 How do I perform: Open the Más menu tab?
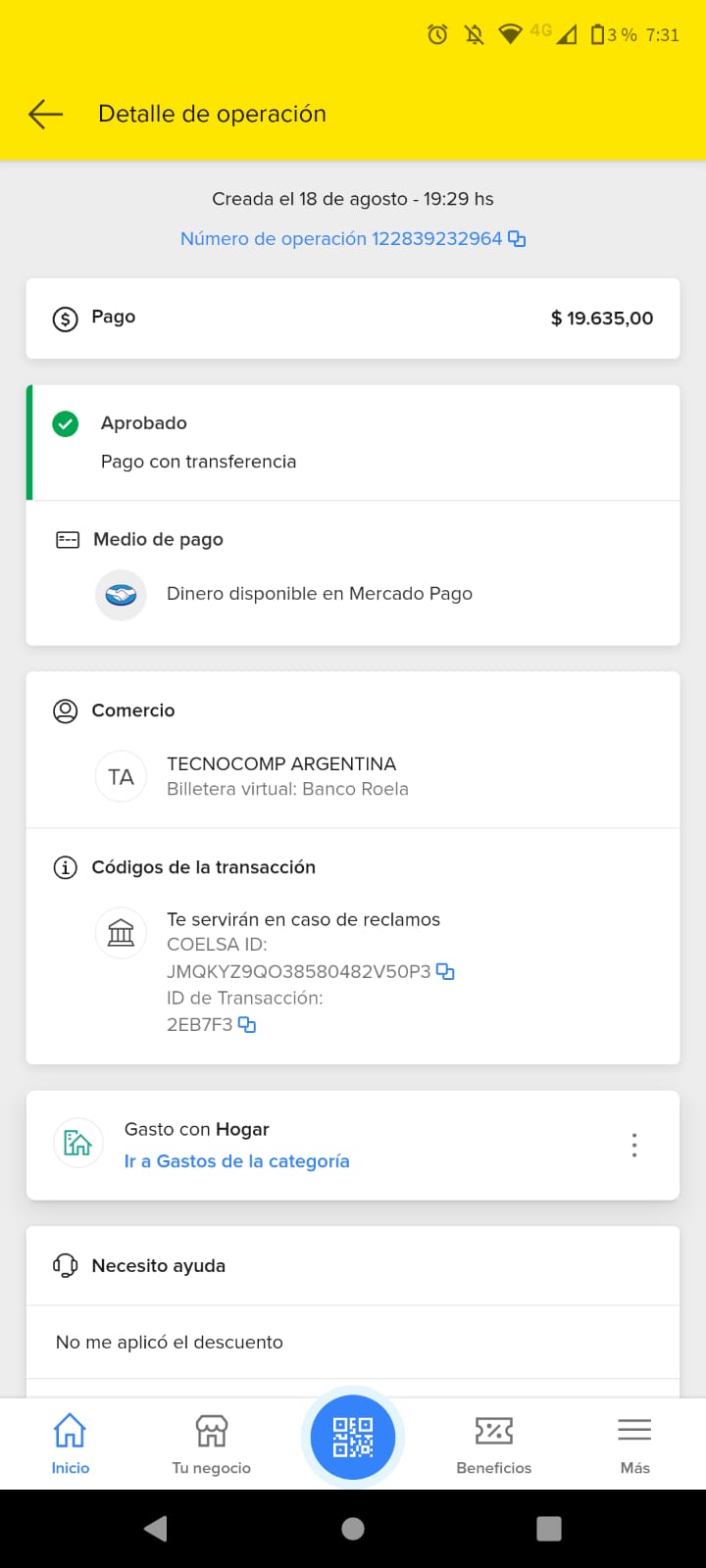(634, 1443)
